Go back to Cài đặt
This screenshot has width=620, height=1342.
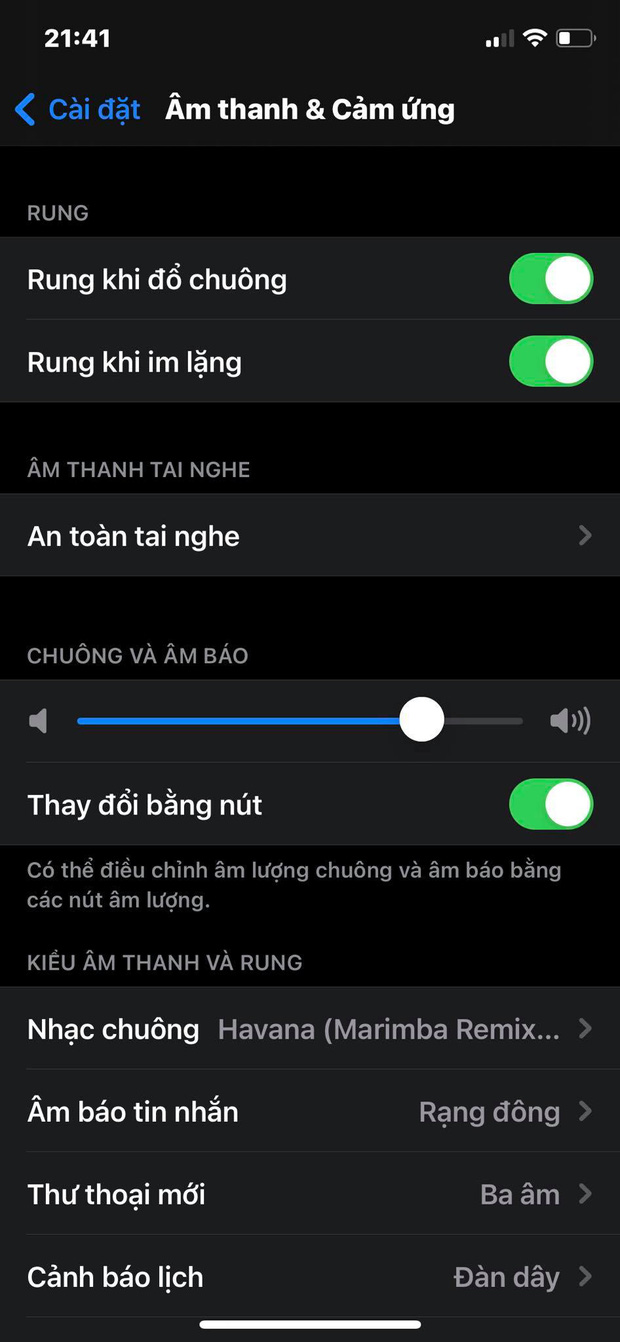(78, 109)
